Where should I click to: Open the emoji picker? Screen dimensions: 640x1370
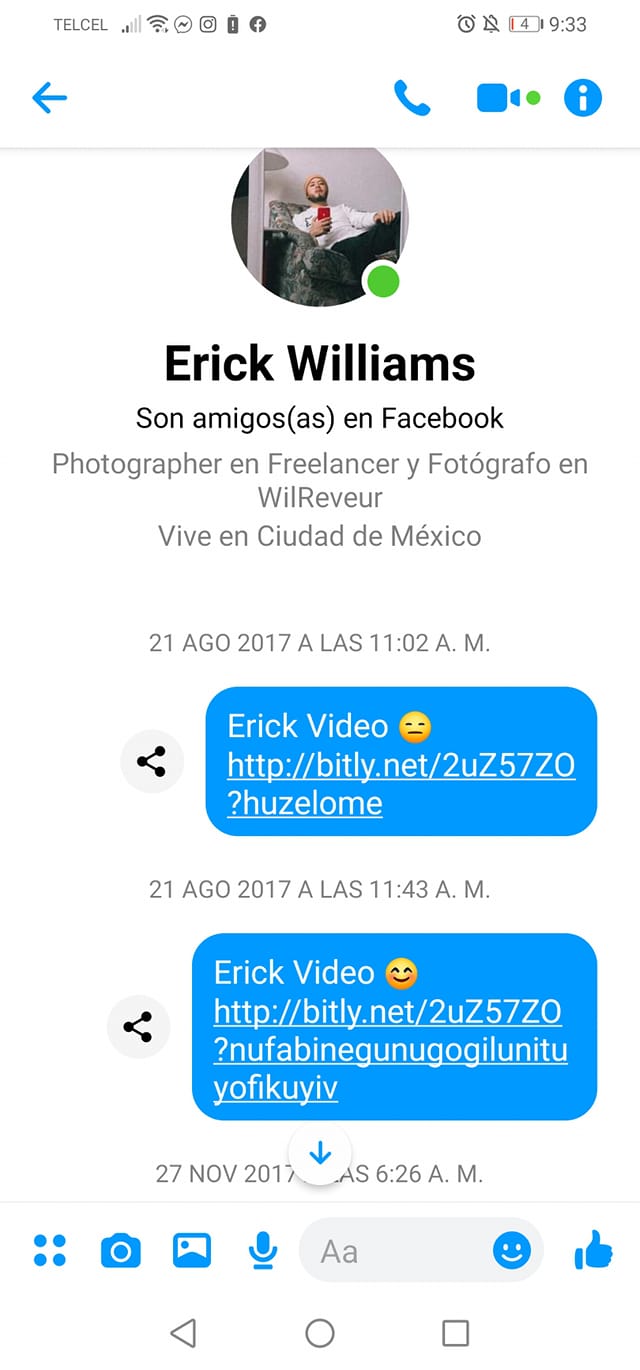(x=512, y=1250)
